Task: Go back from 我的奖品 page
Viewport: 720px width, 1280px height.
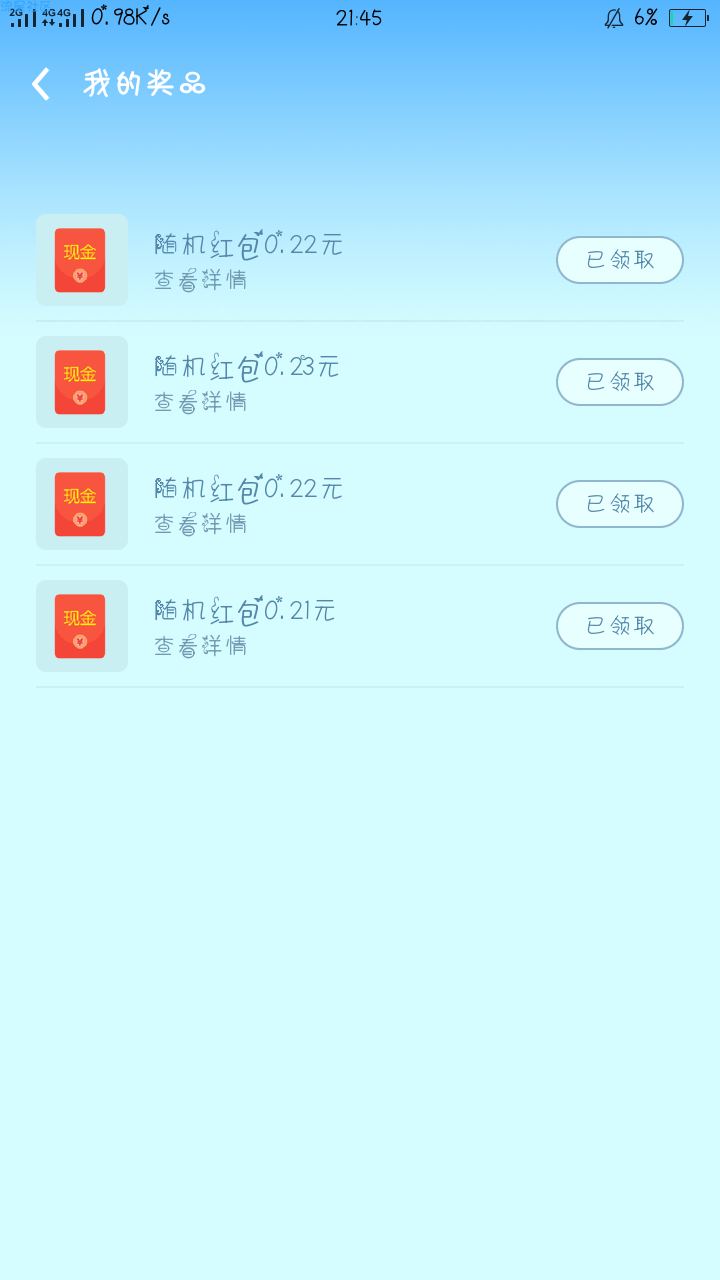Action: [x=41, y=84]
